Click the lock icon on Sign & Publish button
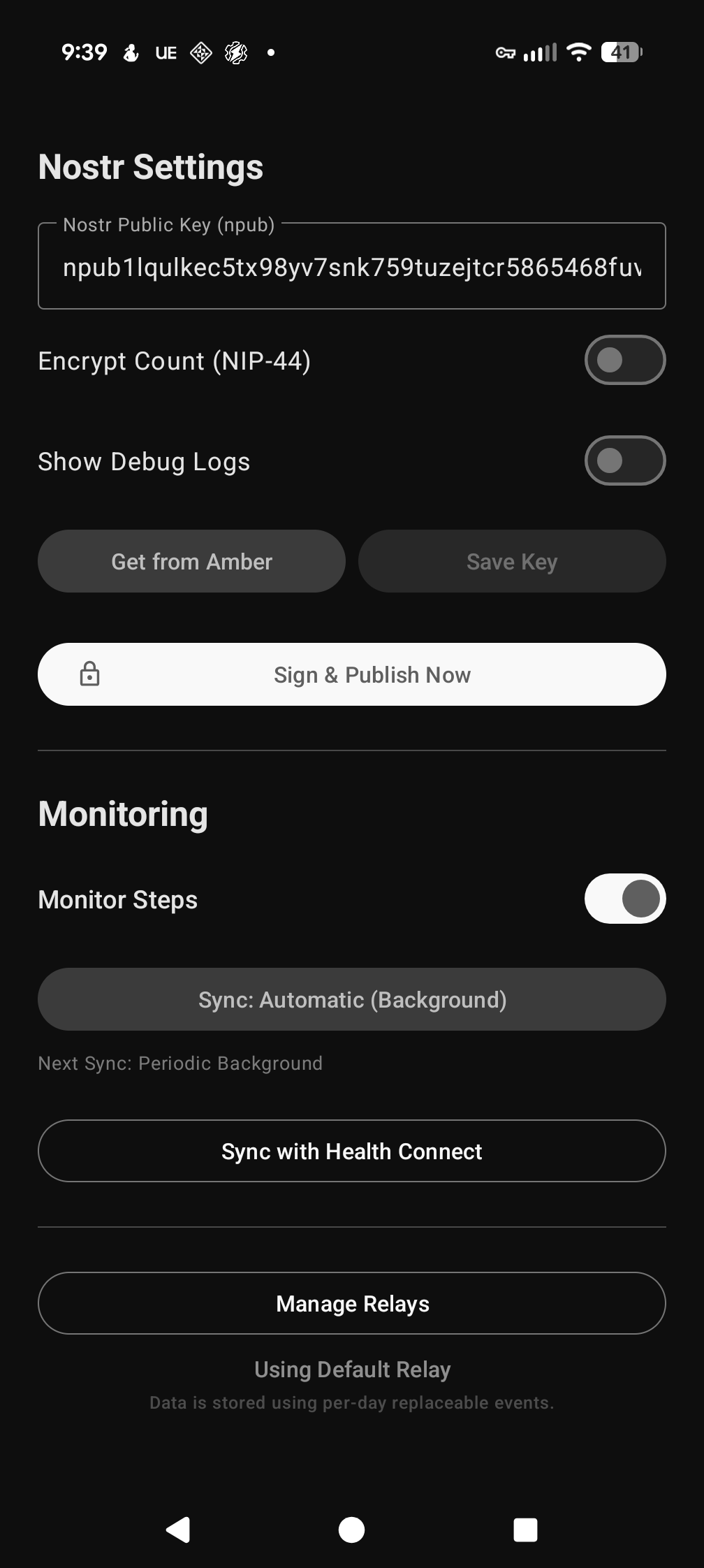This screenshot has width=704, height=1568. click(91, 674)
